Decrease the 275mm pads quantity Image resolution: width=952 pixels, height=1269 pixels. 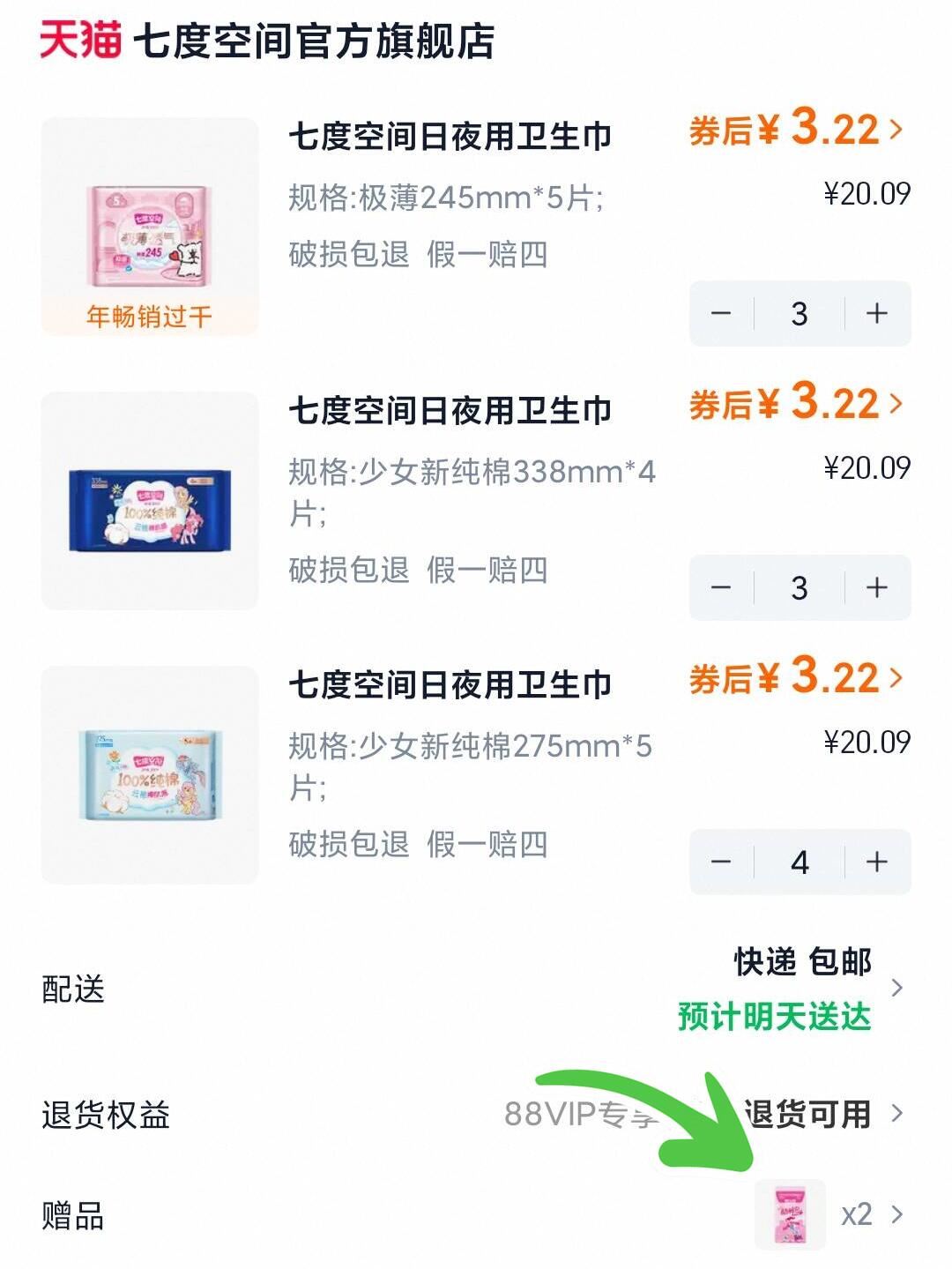pos(723,862)
